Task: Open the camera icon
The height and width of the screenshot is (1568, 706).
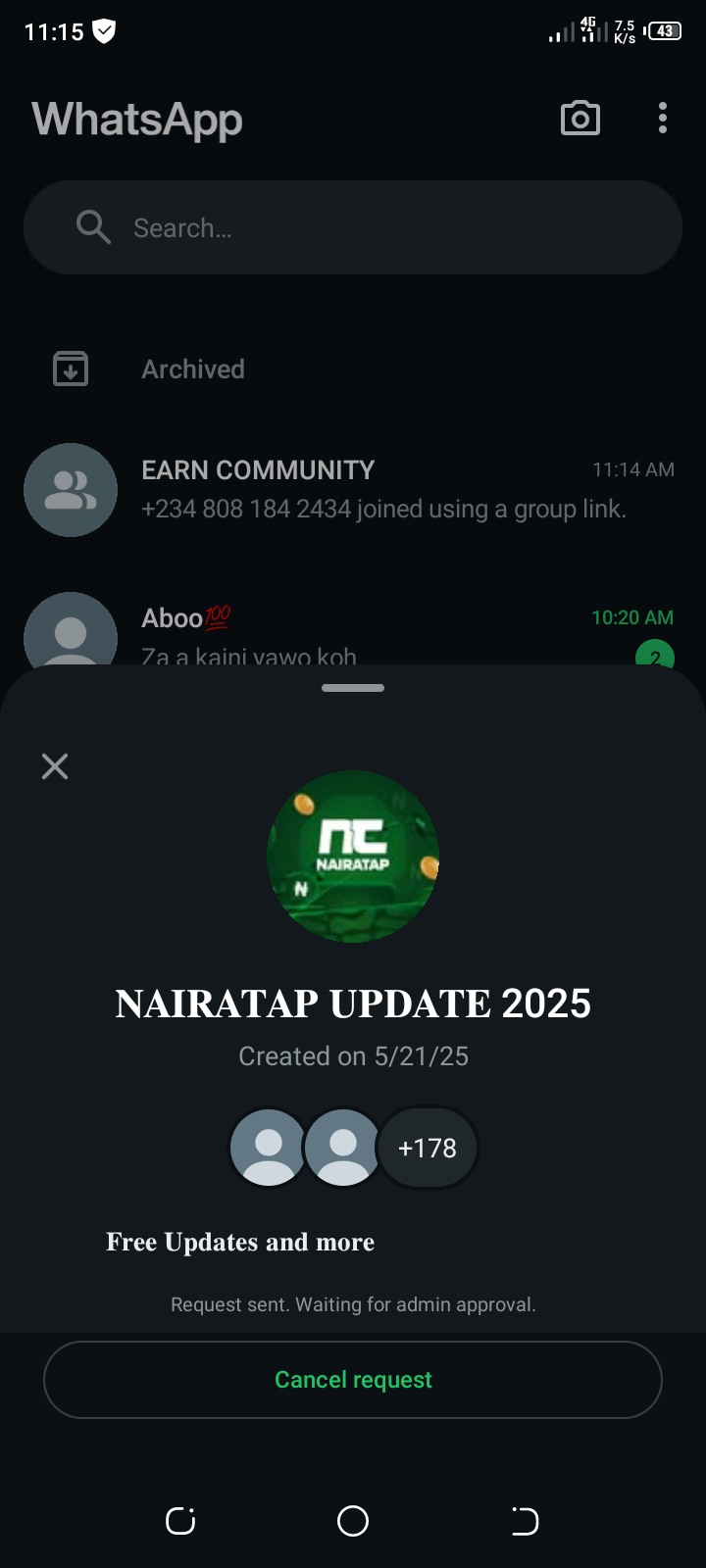Action: (580, 119)
